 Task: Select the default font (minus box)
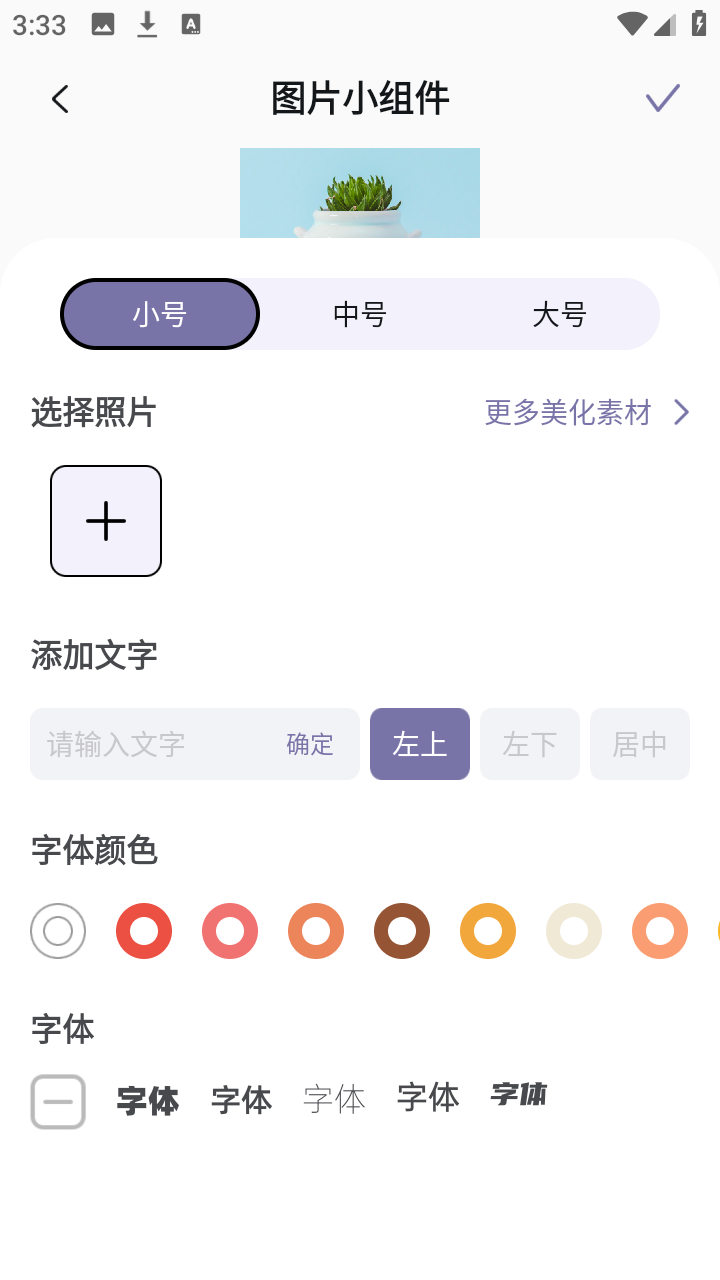(58, 1101)
